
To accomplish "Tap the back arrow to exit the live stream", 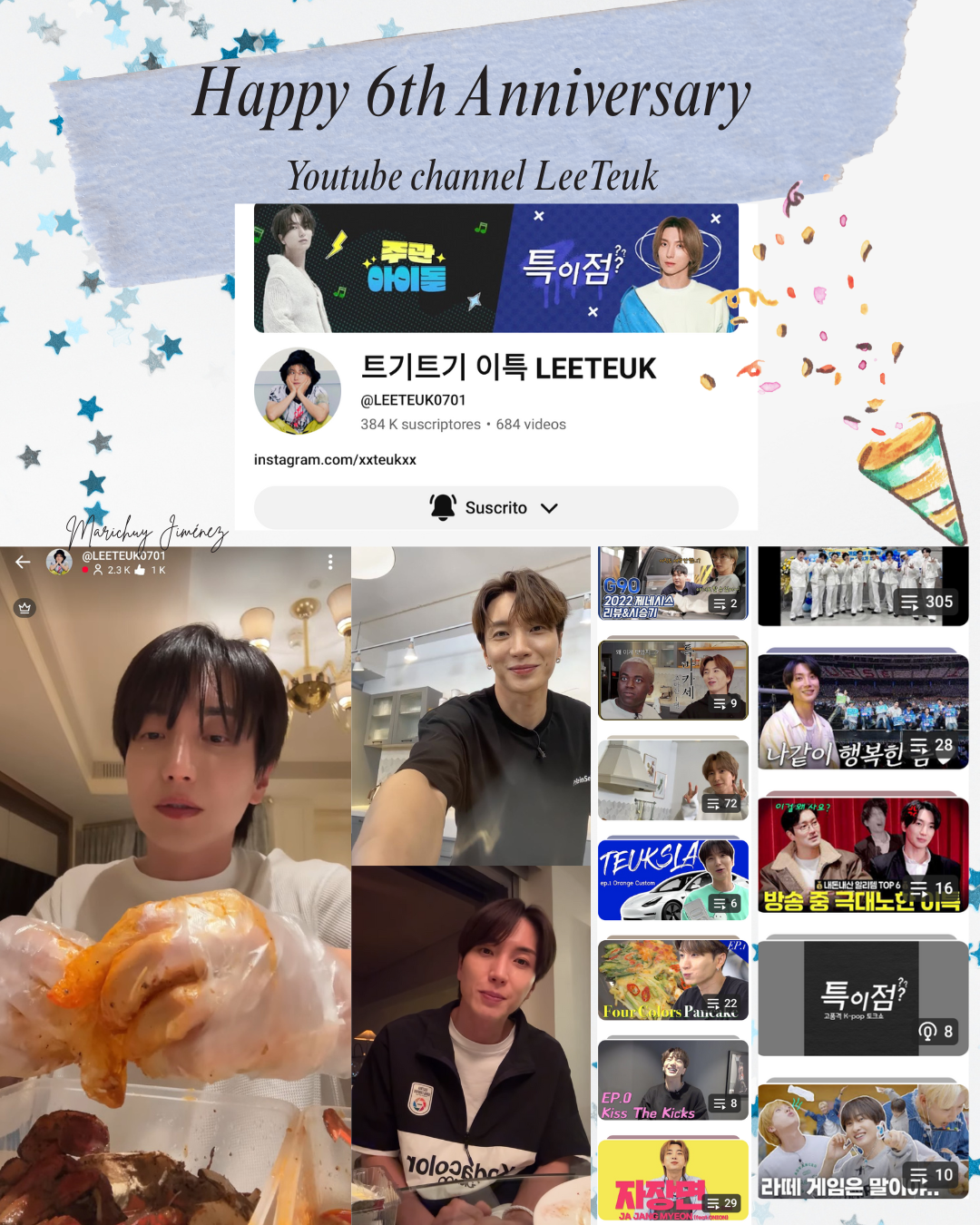I will coord(21,561).
